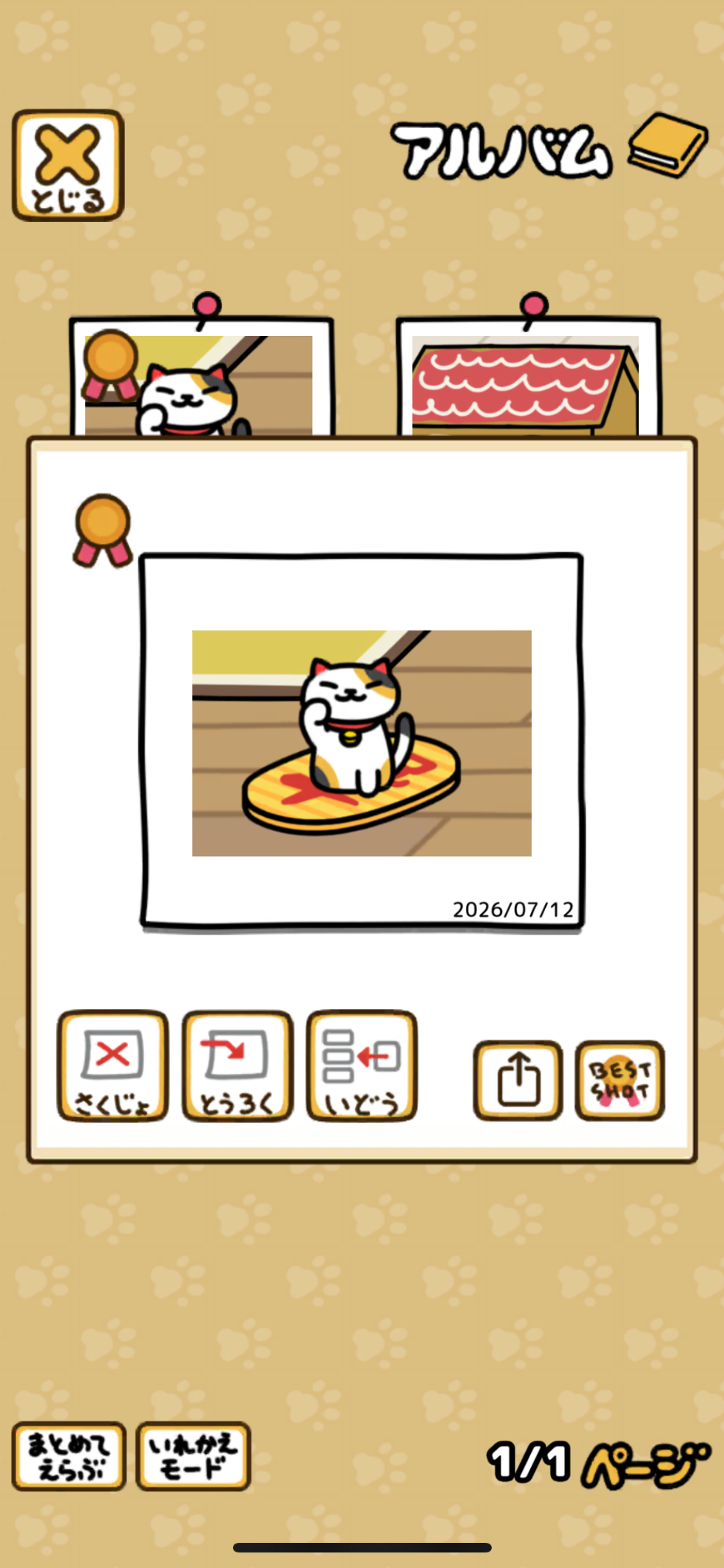
Task: Tap まとめてえらぶ bulk select button
Action: pyautogui.click(x=69, y=1456)
